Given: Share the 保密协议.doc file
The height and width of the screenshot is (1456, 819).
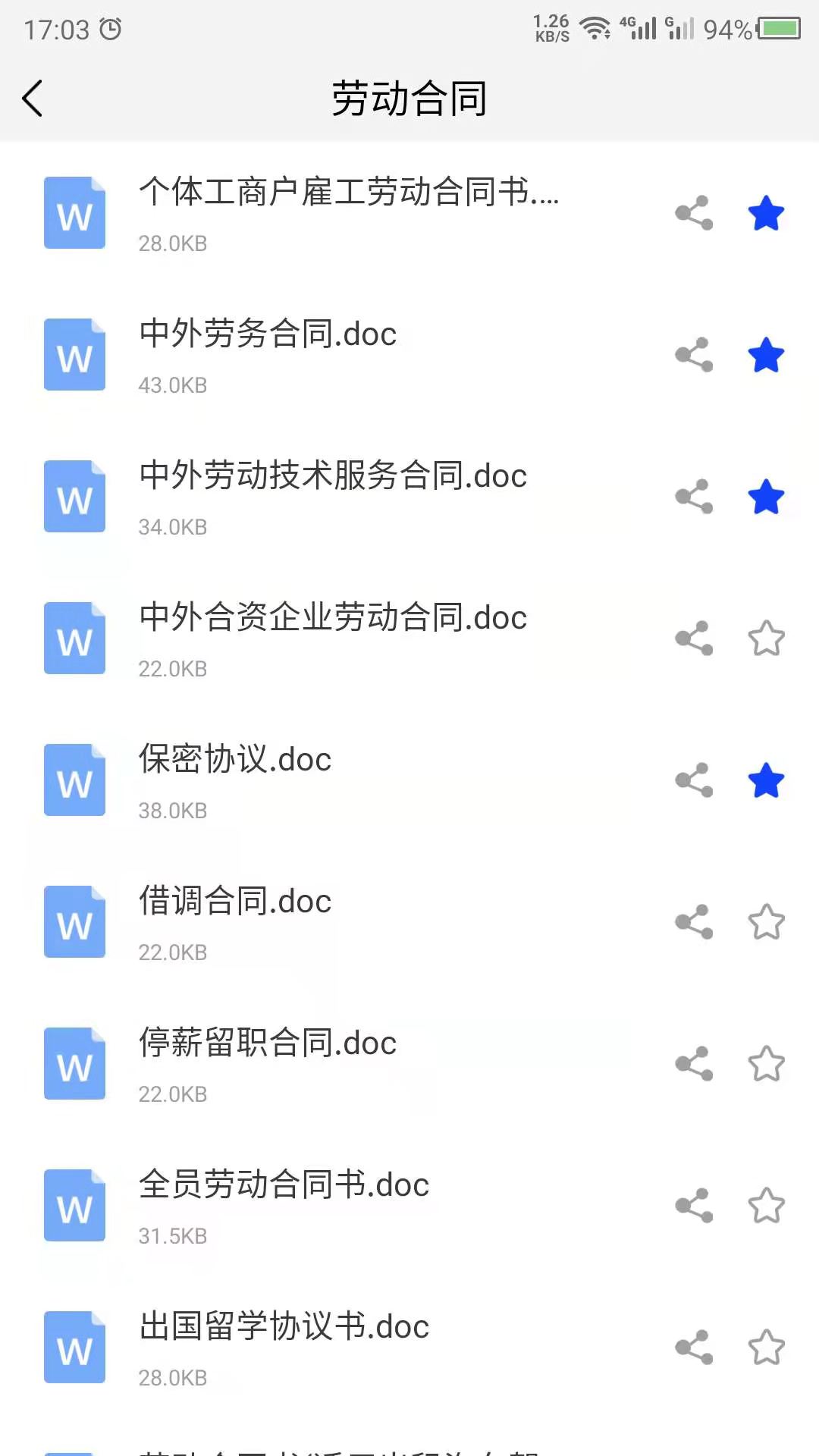Looking at the screenshot, I should click(x=692, y=780).
